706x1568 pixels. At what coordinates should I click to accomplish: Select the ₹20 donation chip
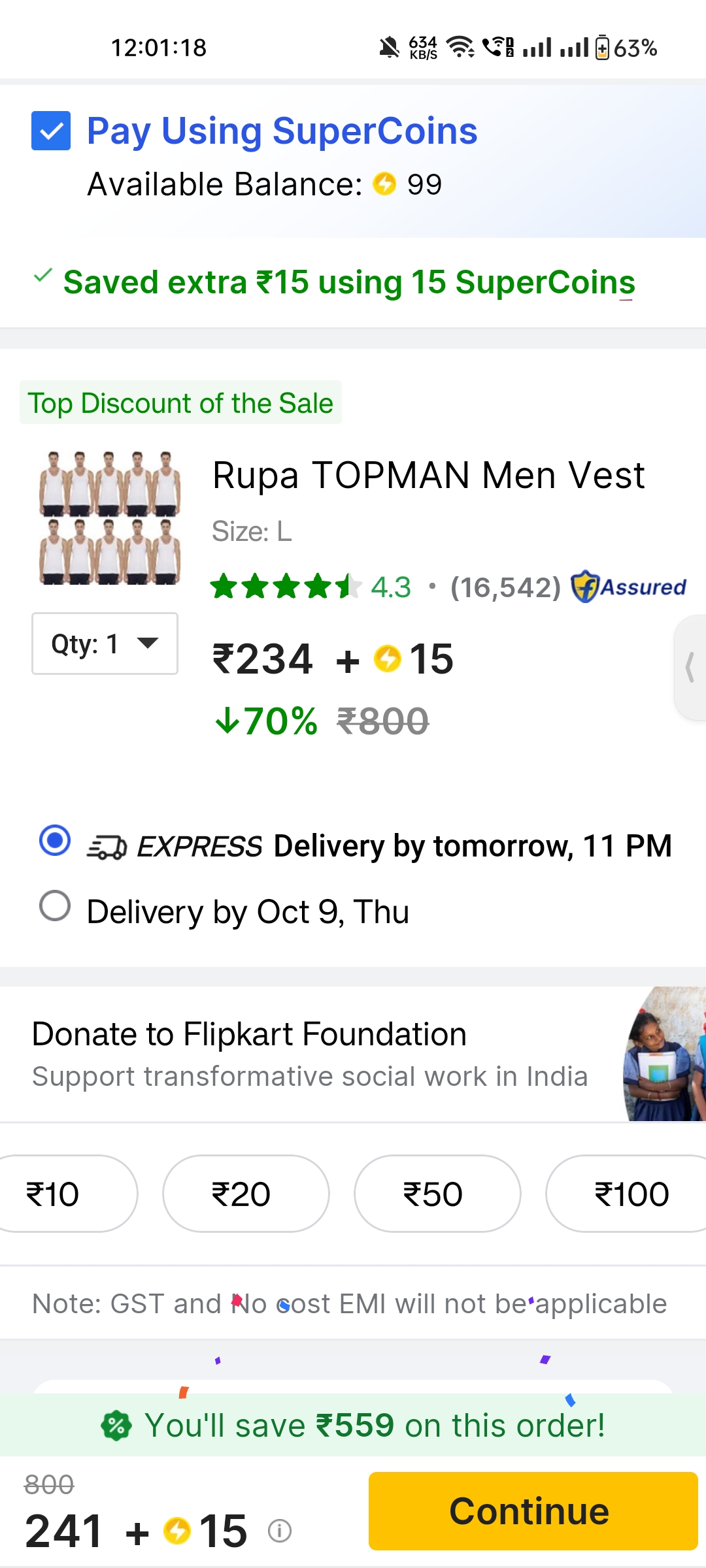[x=246, y=1194]
